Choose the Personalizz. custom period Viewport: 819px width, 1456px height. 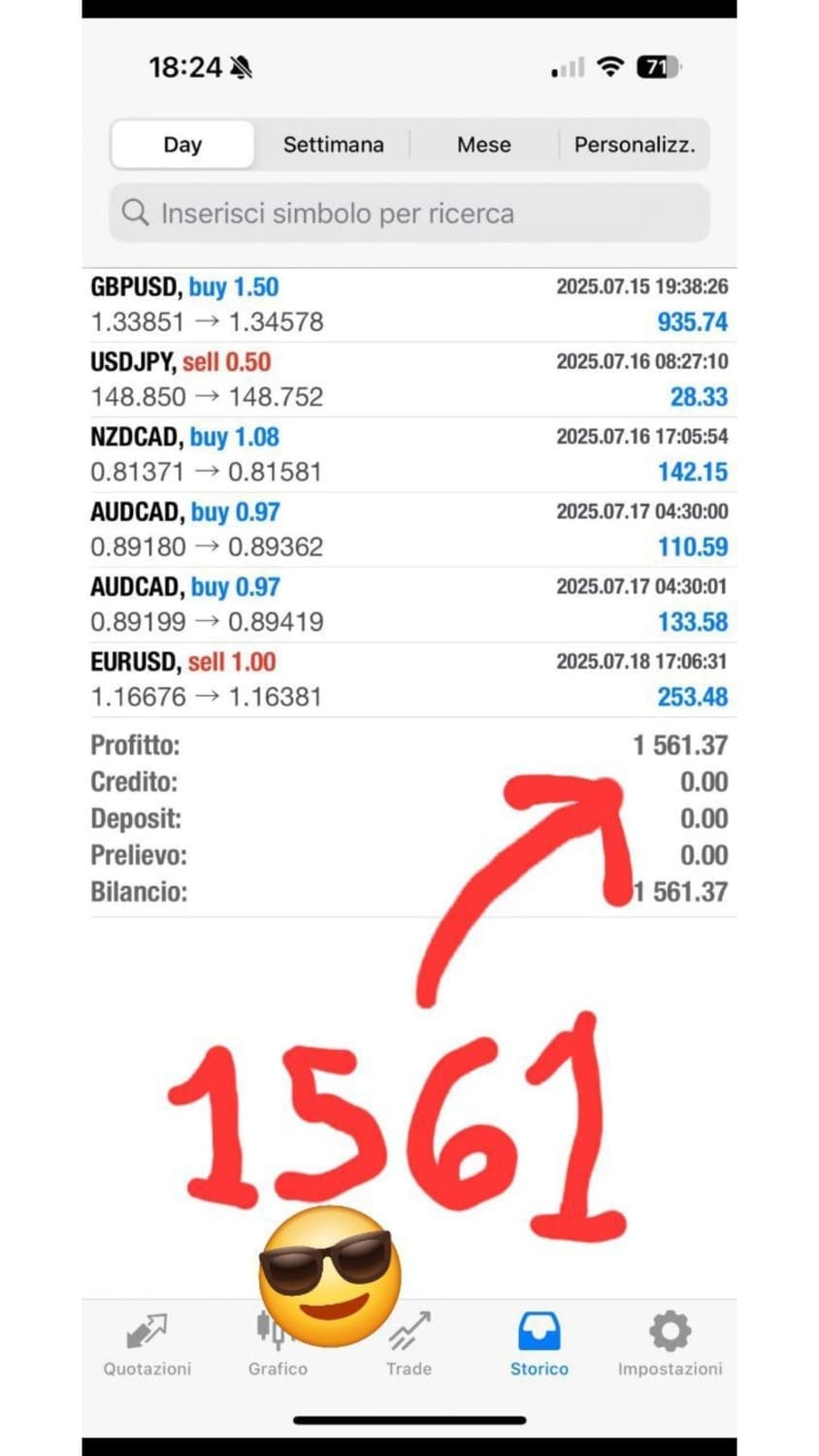click(635, 145)
